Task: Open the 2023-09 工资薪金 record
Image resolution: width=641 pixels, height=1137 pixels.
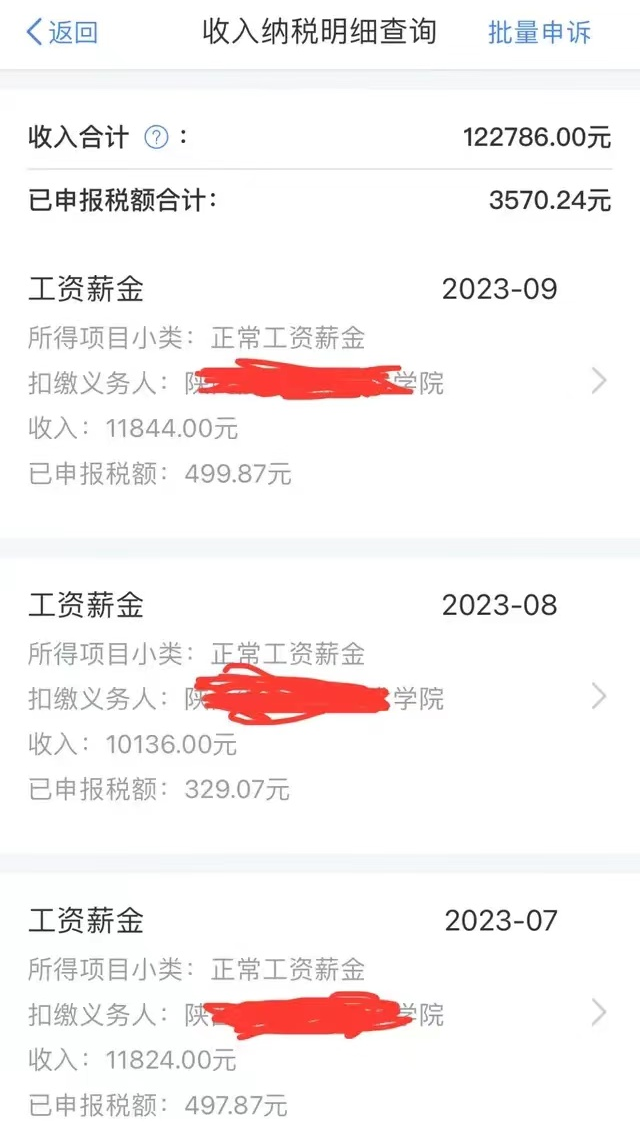Action: tap(320, 382)
